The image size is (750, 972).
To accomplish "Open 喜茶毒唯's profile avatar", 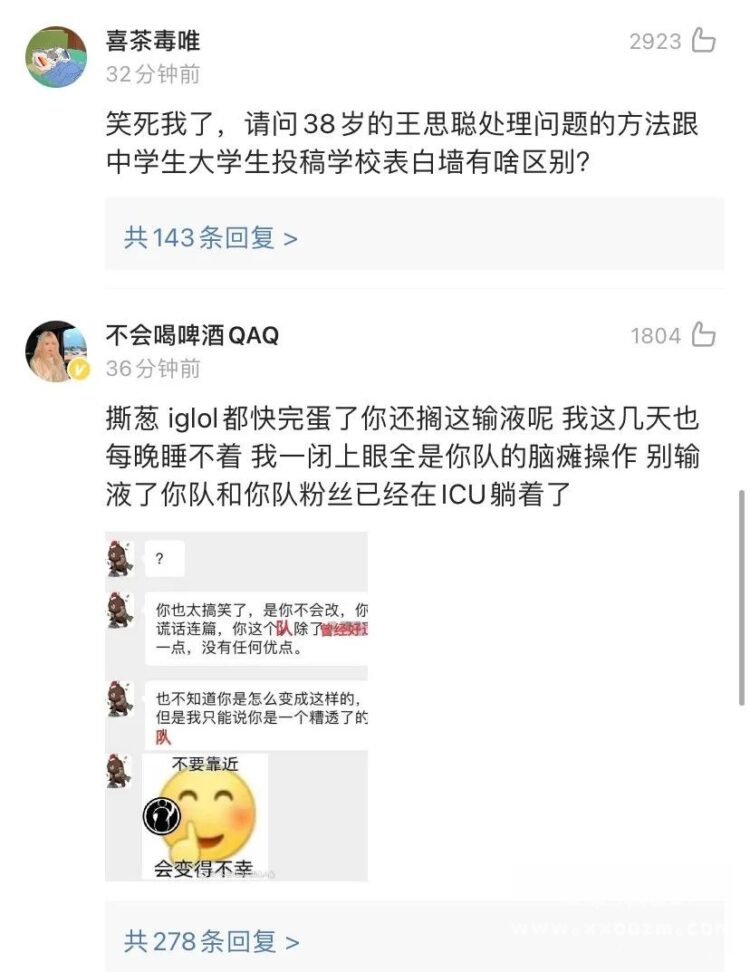I will (x=55, y=56).
